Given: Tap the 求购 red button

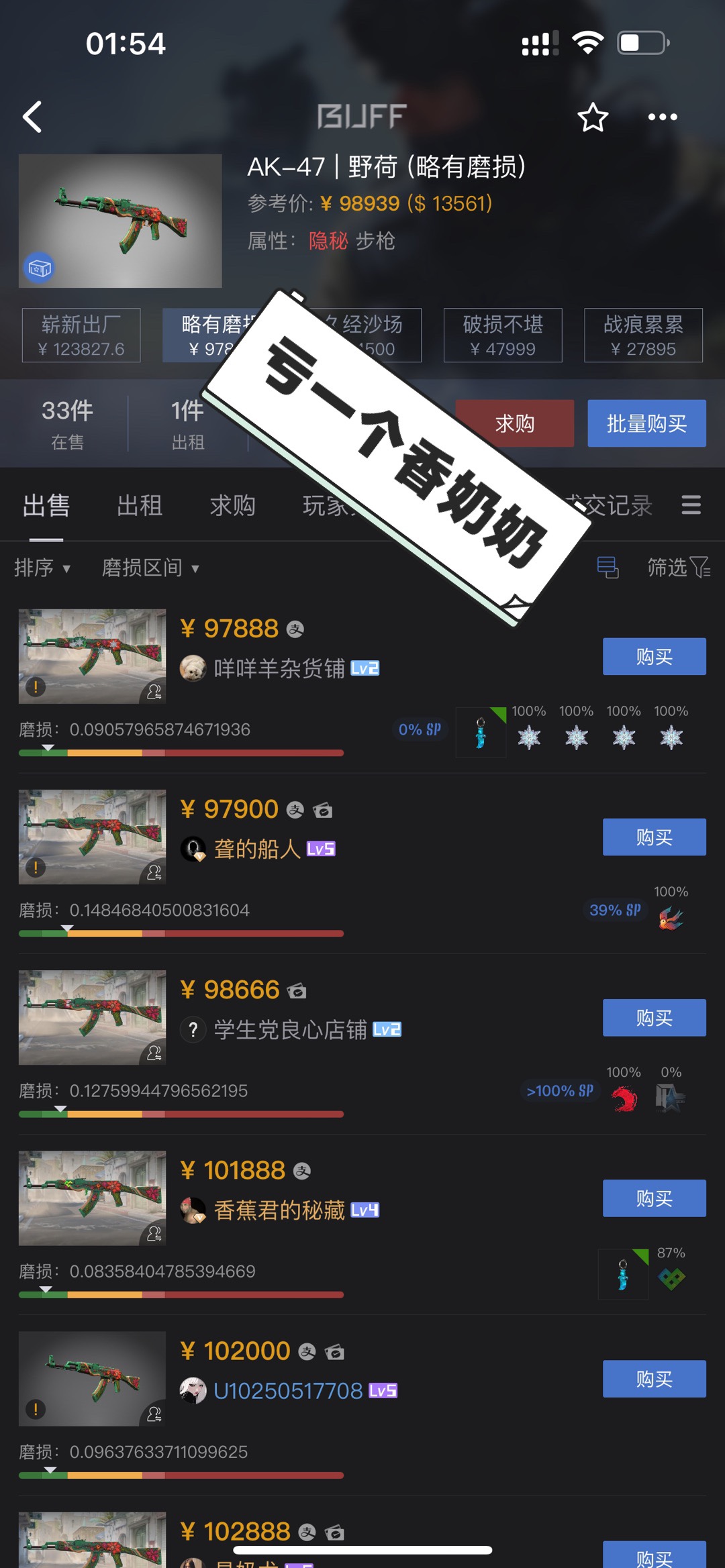Looking at the screenshot, I should click(515, 423).
